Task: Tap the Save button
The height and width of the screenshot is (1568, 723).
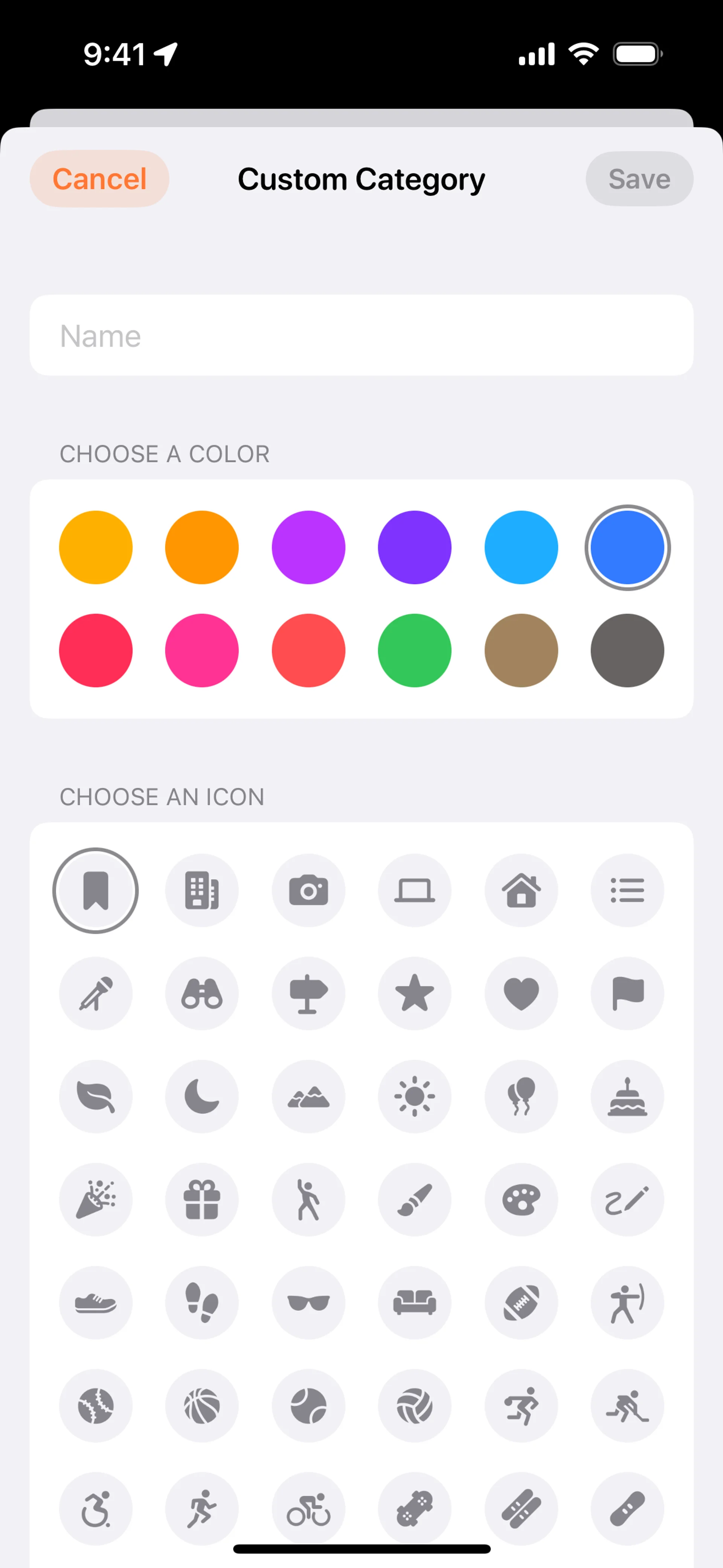Action: pyautogui.click(x=639, y=179)
